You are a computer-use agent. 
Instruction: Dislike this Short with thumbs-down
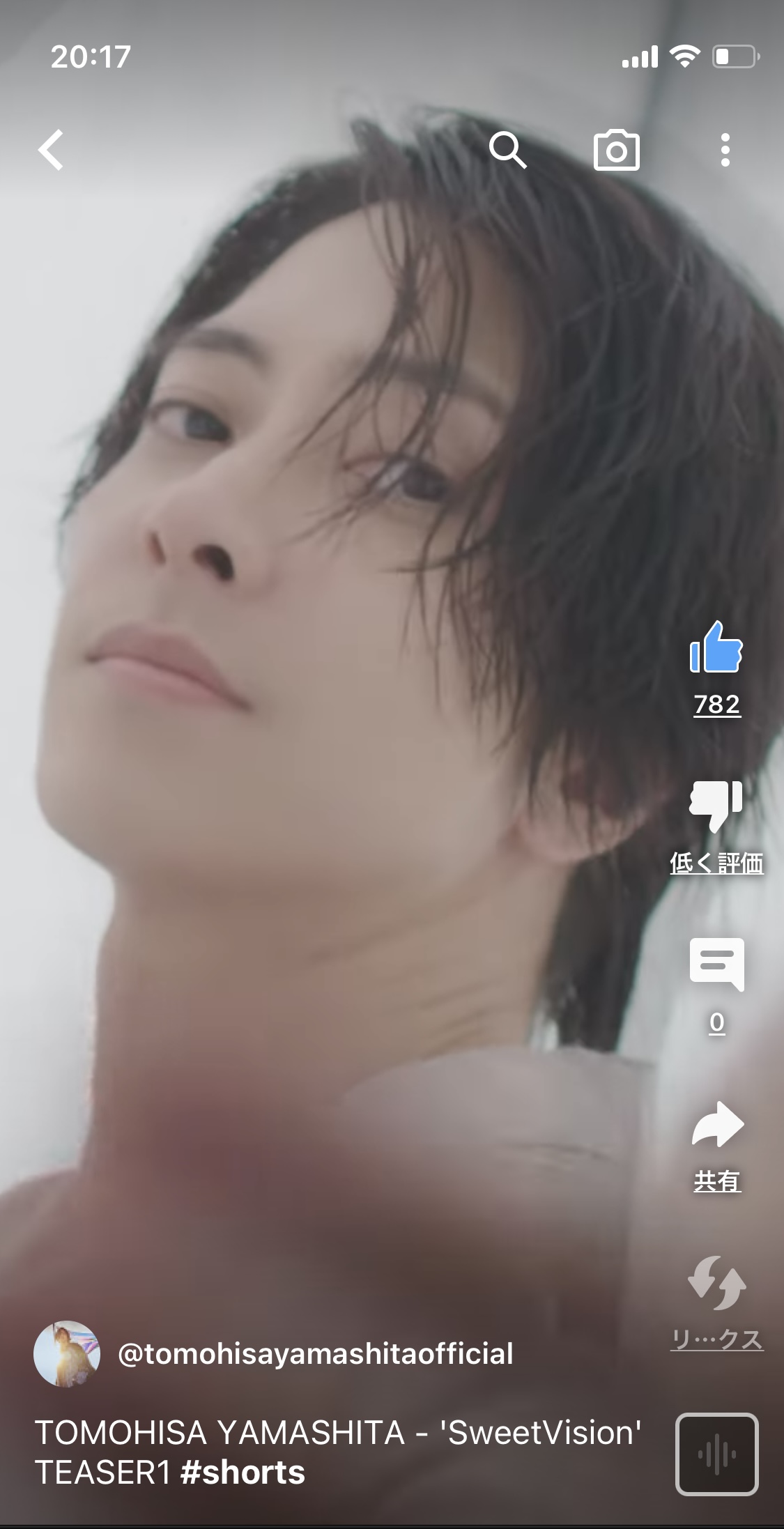point(716,806)
